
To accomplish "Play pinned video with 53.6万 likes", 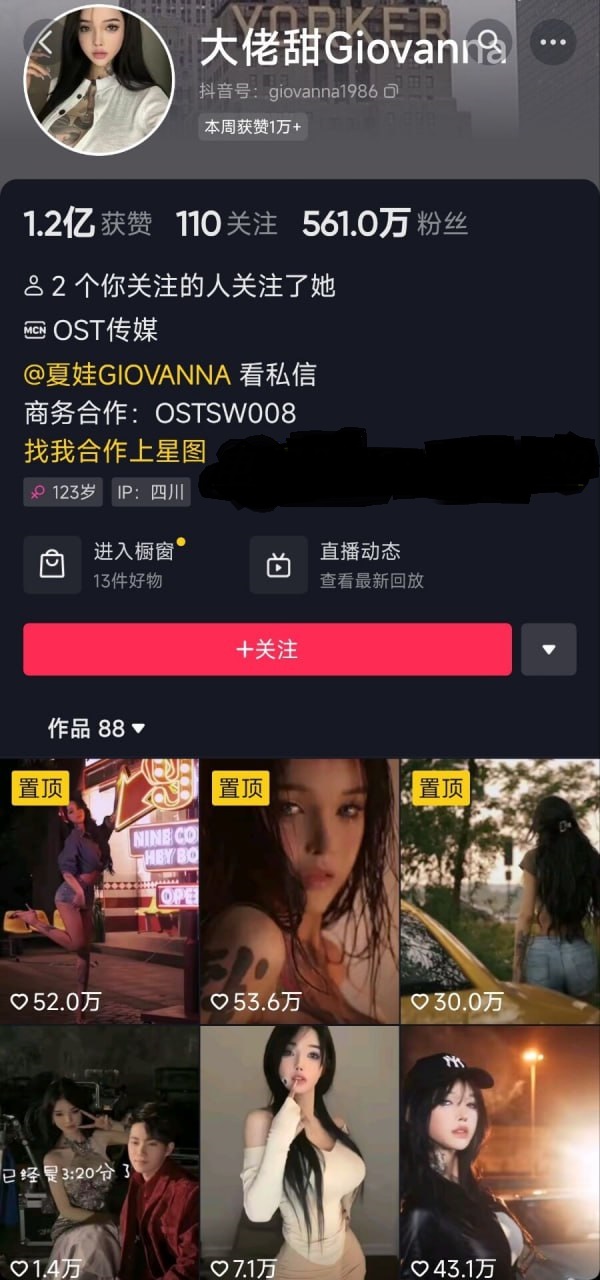I will pyautogui.click(x=299, y=890).
